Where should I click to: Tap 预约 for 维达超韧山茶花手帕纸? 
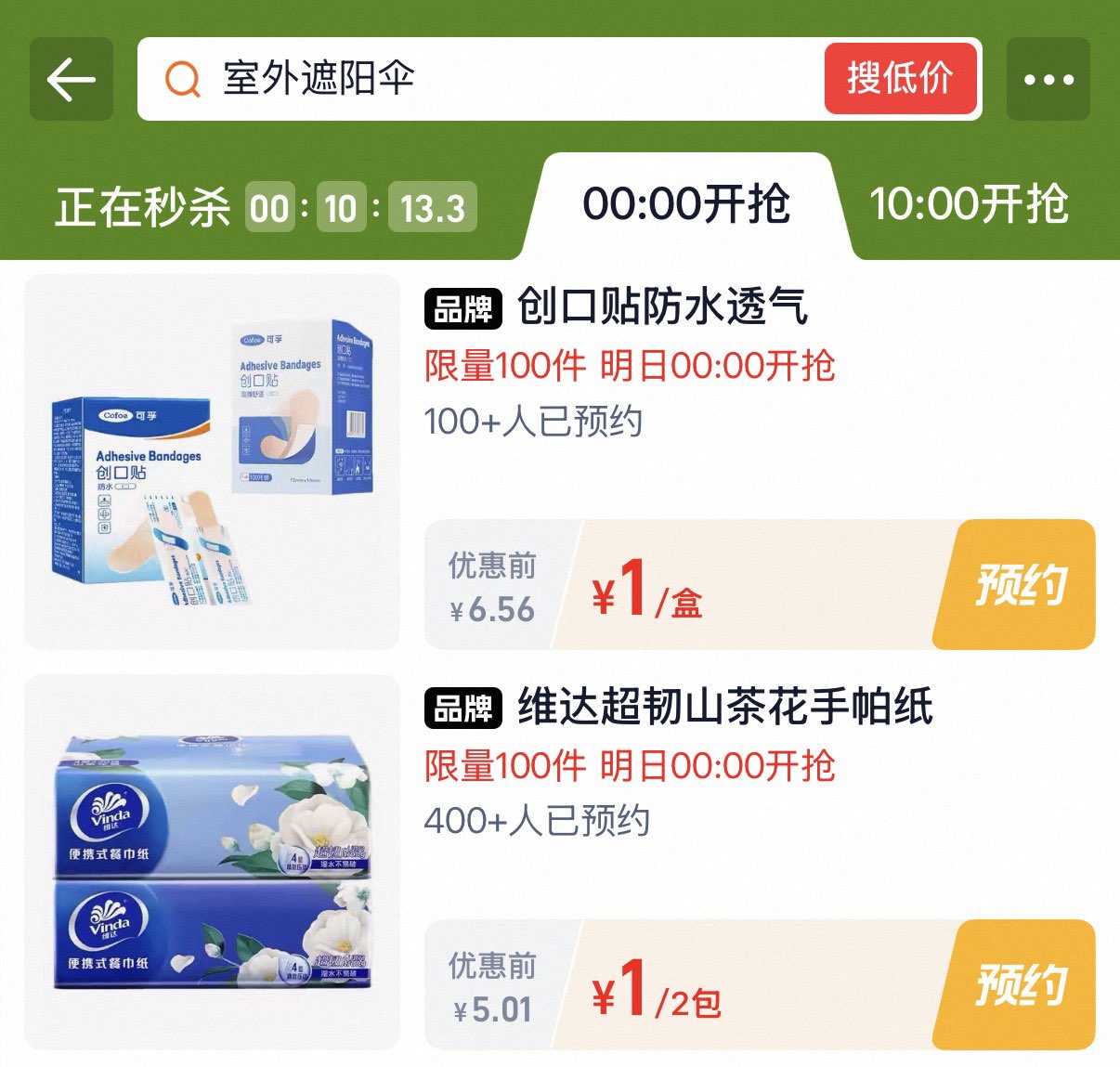1020,985
